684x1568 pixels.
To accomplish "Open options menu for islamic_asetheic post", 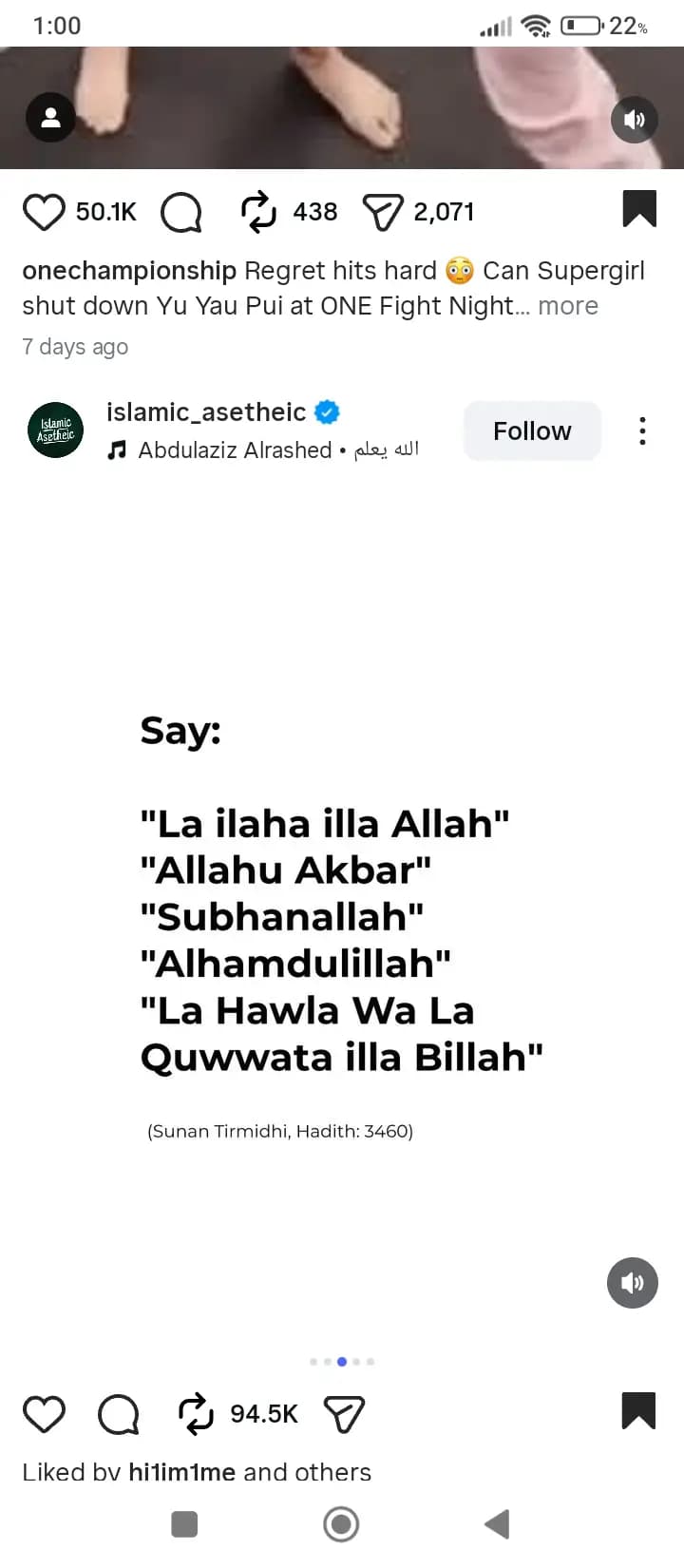I will click(643, 431).
